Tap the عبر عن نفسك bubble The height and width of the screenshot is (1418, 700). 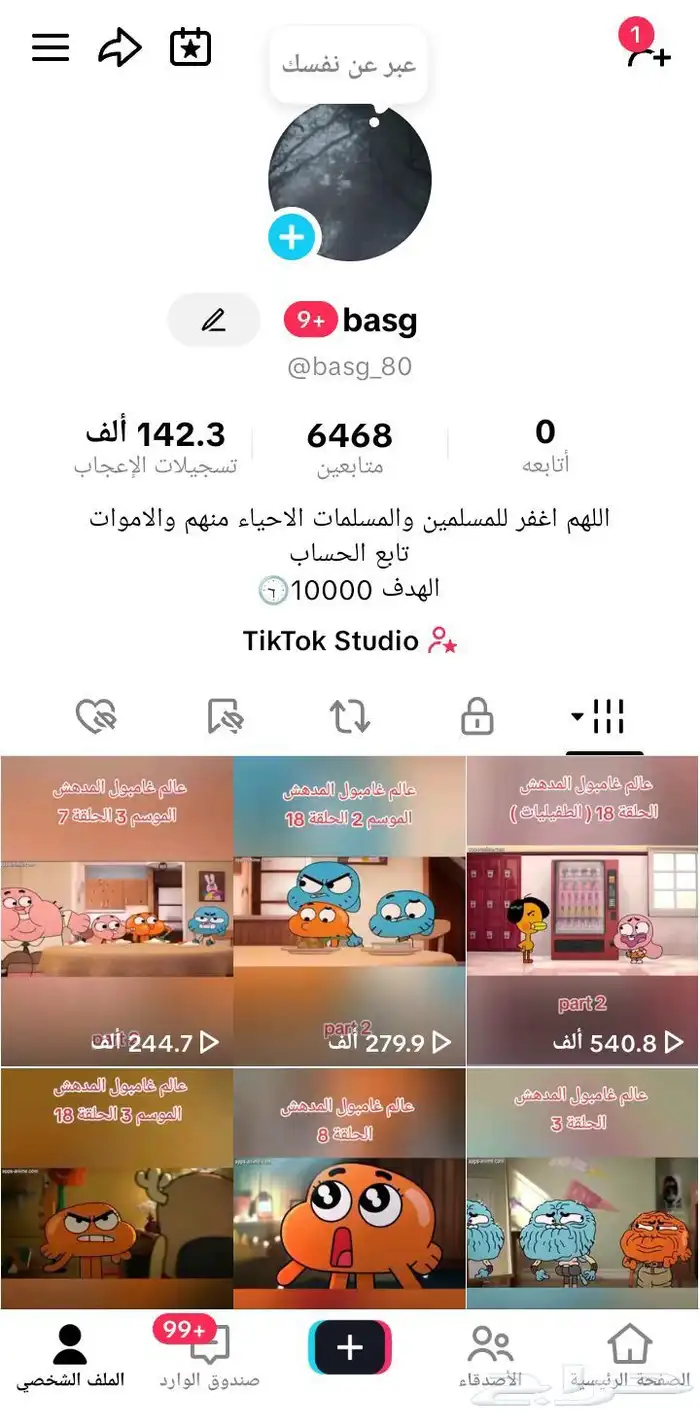click(348, 66)
